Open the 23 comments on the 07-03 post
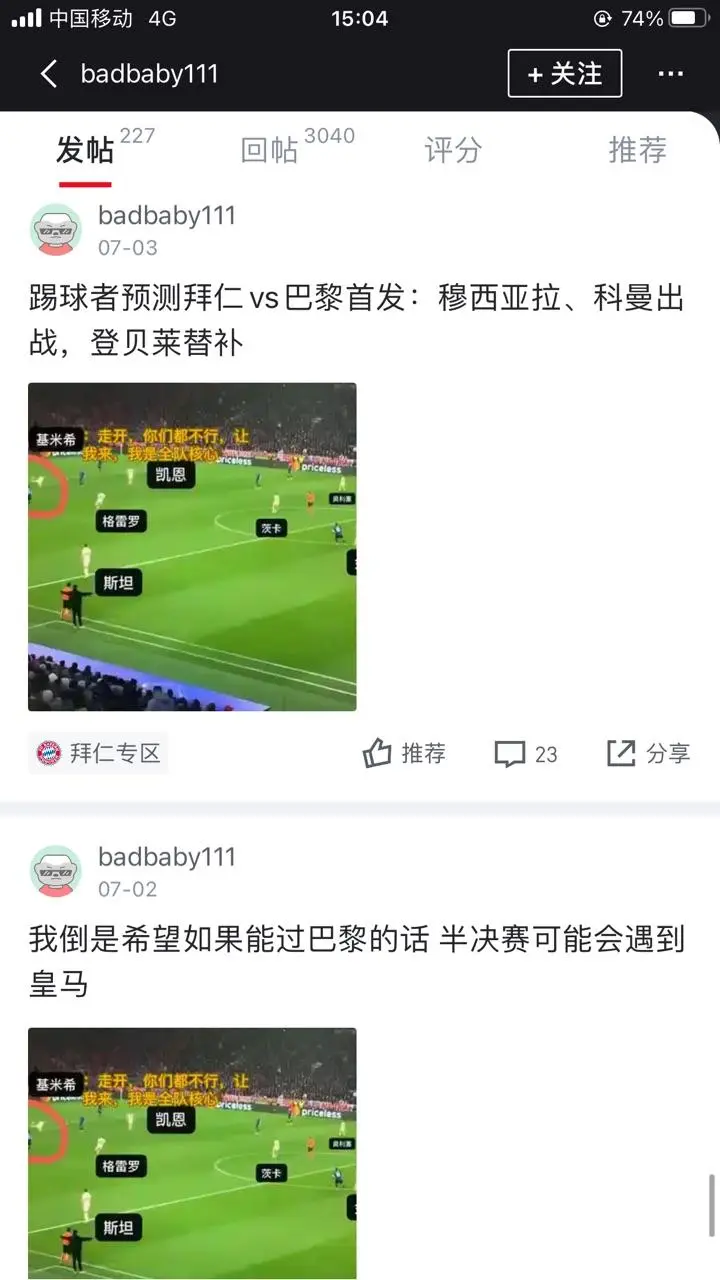Image resolution: width=720 pixels, height=1280 pixels. pyautogui.click(x=526, y=753)
